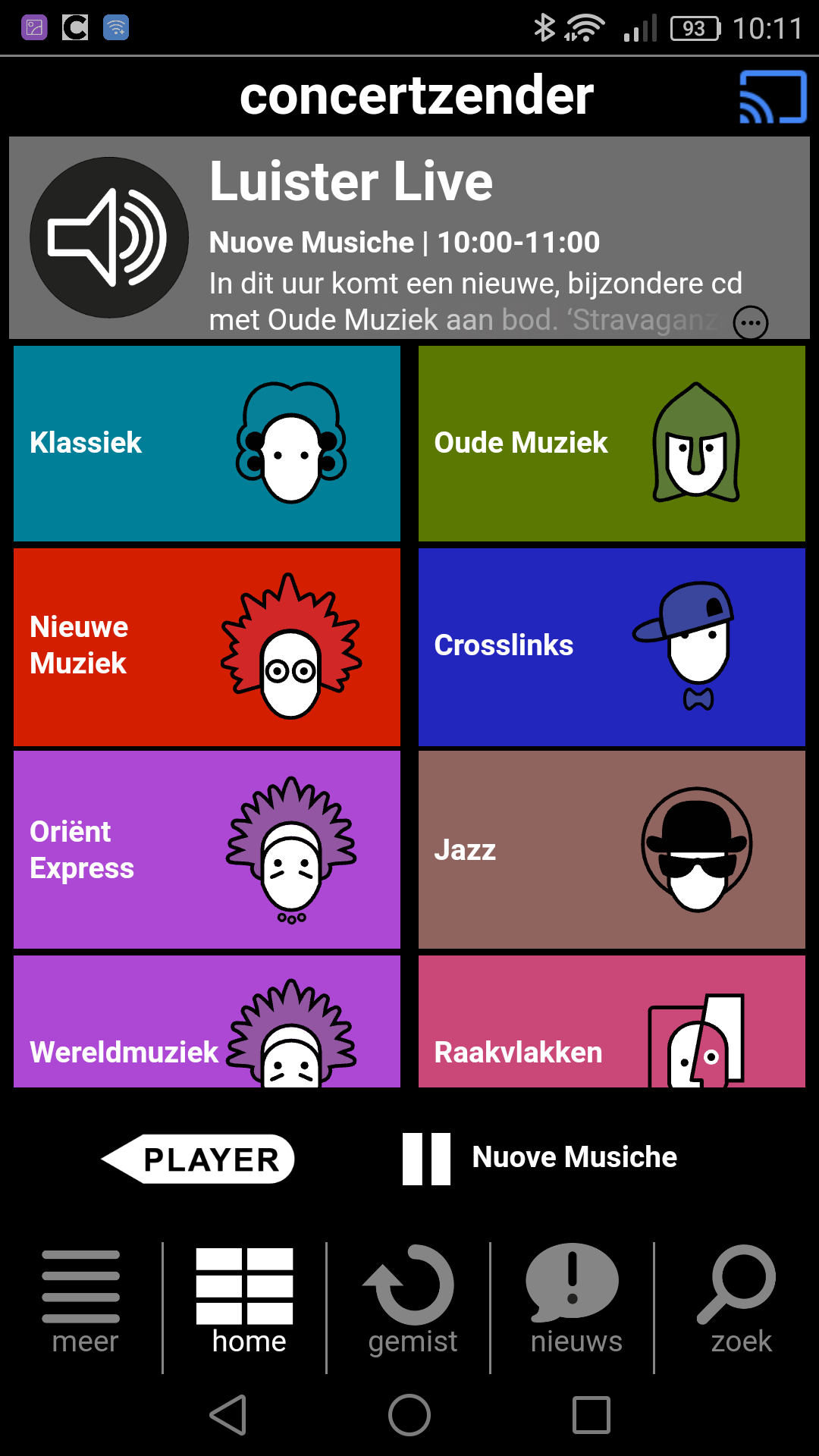The height and width of the screenshot is (1456, 819).
Task: Browse the Crosslinks category
Action: pyautogui.click(x=611, y=646)
